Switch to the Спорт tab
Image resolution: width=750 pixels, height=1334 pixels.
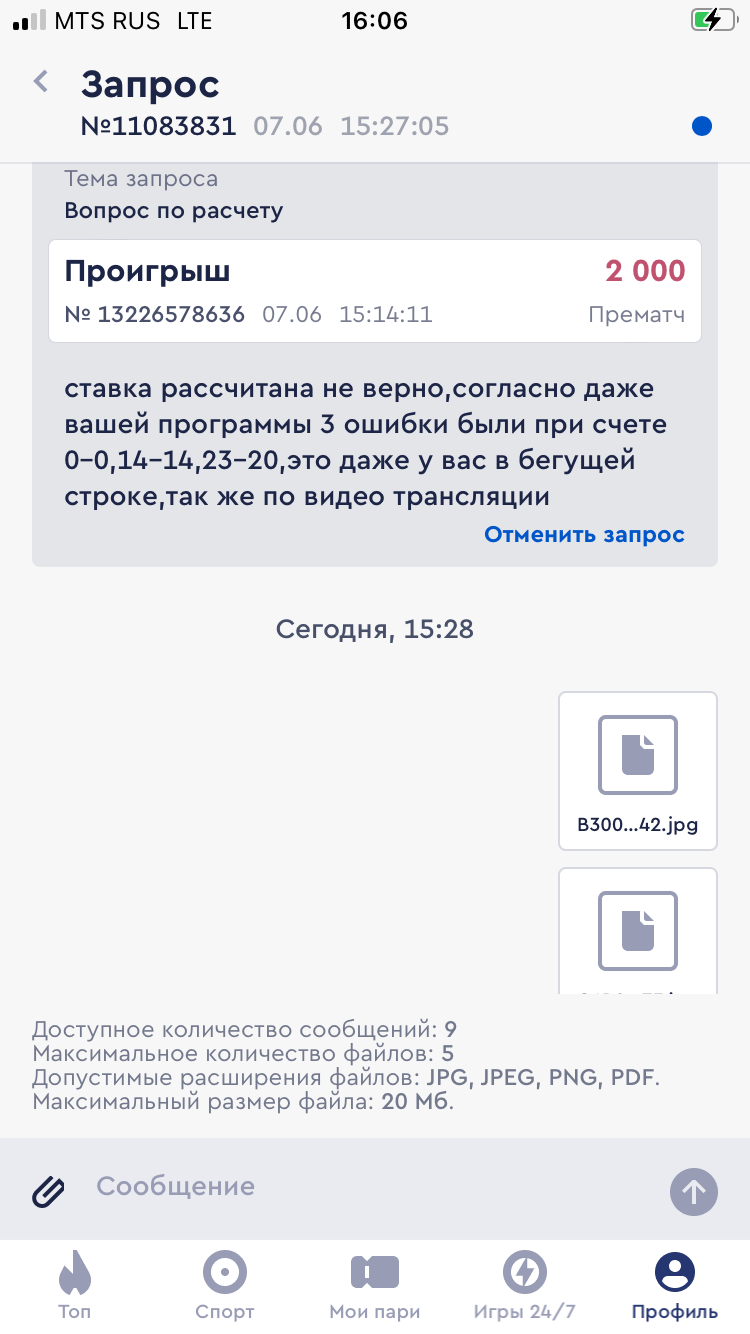click(x=225, y=1286)
